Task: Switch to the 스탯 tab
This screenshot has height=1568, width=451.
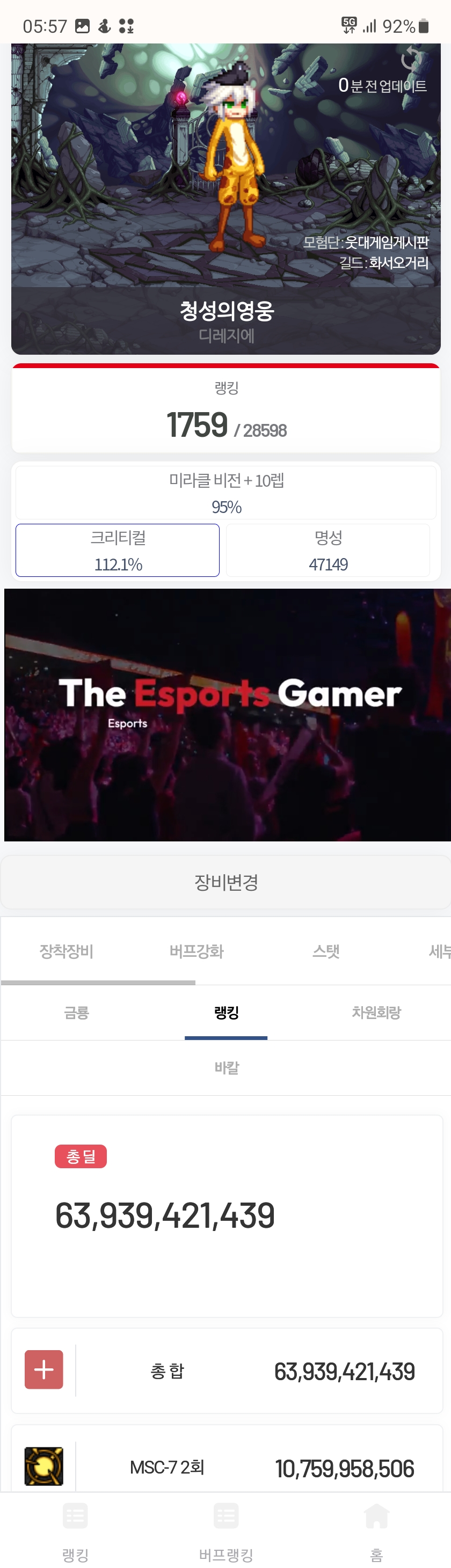Action: click(x=325, y=951)
